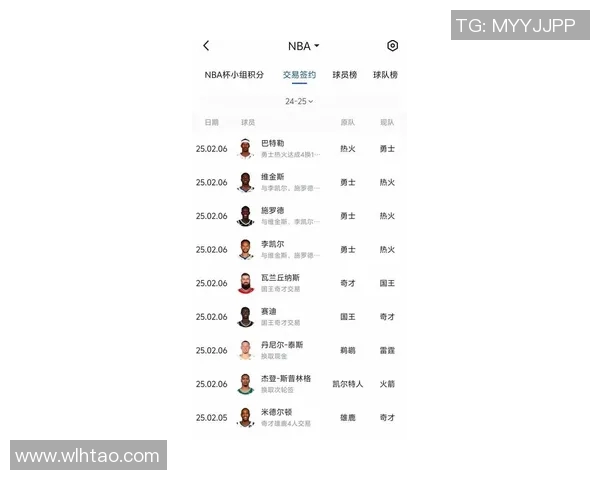Switch to the 球员榜 tab
This screenshot has height=480, width=600.
coord(346,75)
